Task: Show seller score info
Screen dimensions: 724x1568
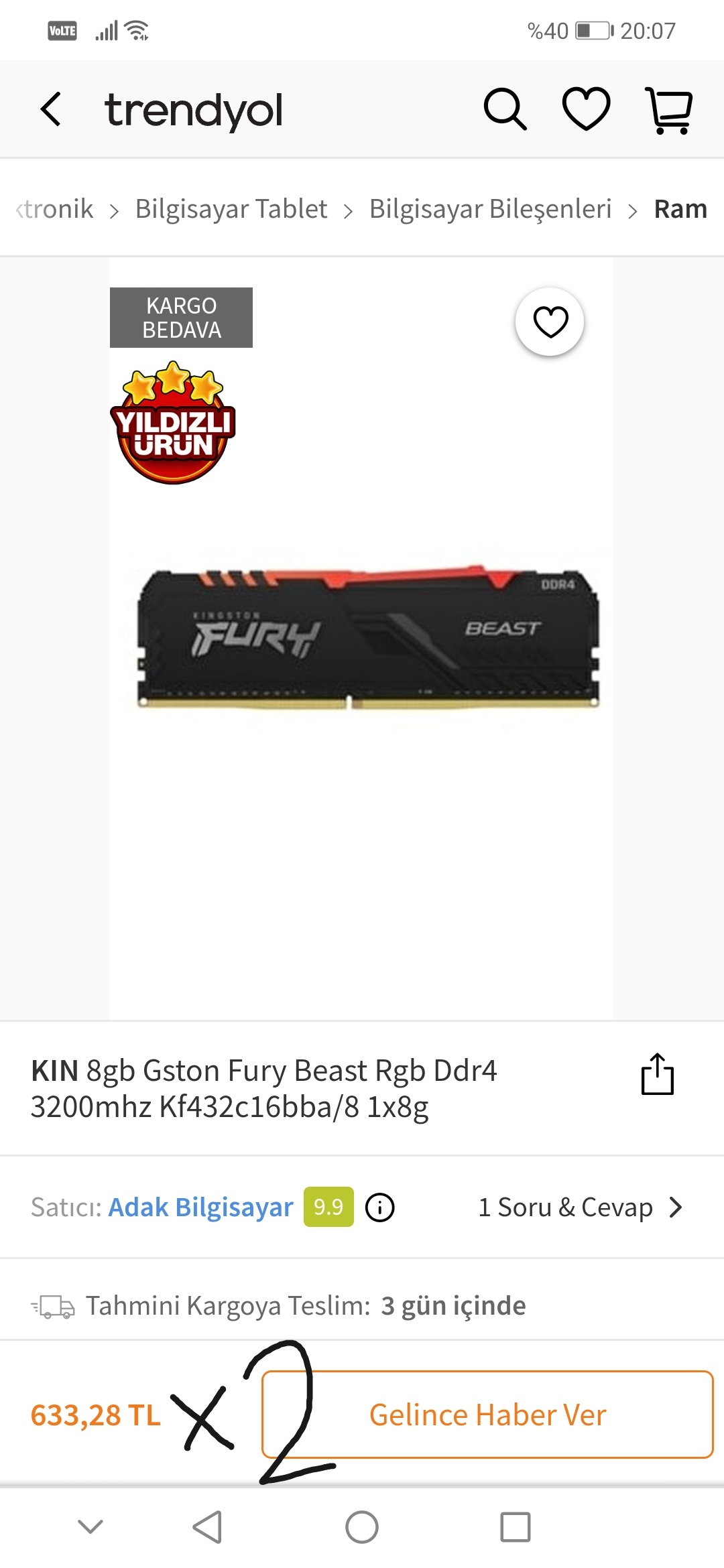Action: (379, 1207)
